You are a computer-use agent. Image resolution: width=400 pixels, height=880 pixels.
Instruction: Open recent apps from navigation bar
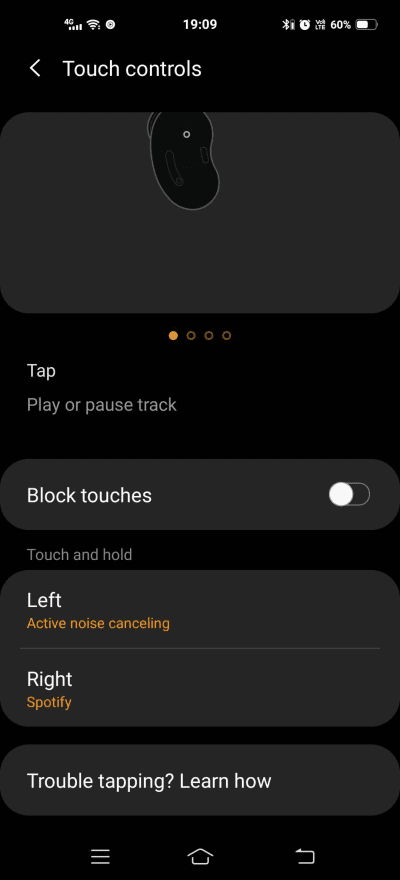point(100,856)
